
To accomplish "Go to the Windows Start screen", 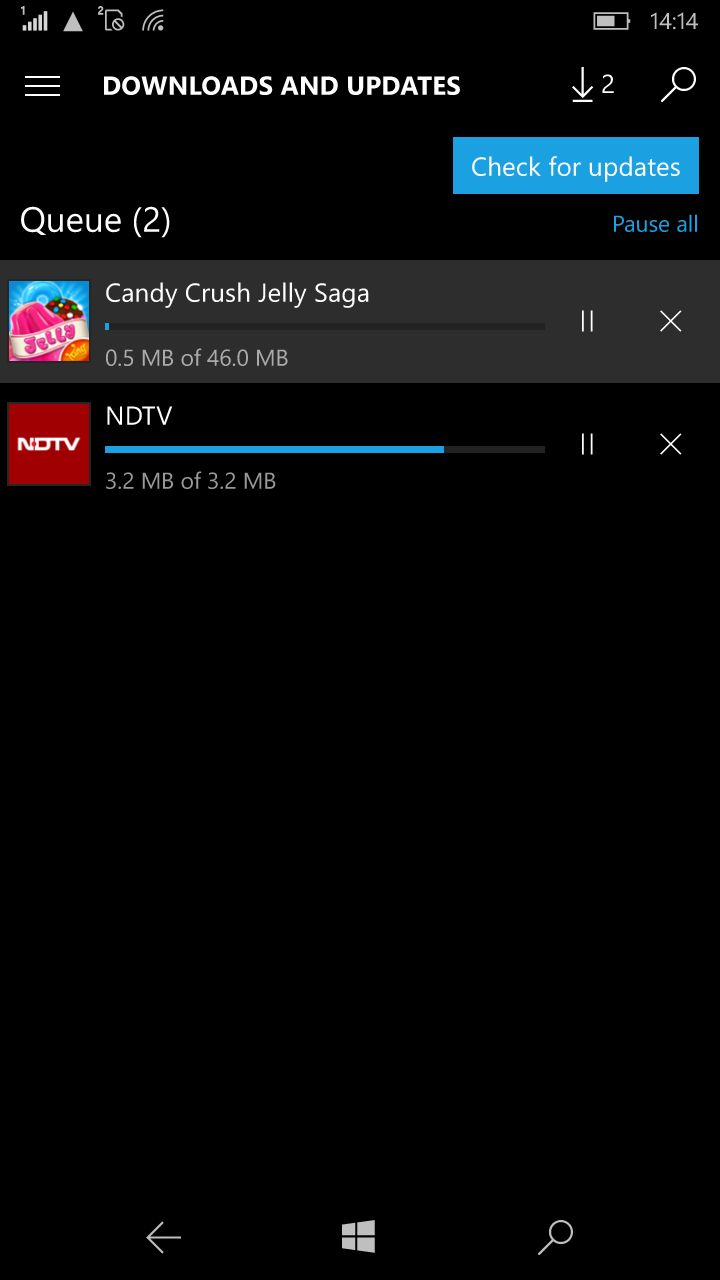I will pyautogui.click(x=358, y=1237).
